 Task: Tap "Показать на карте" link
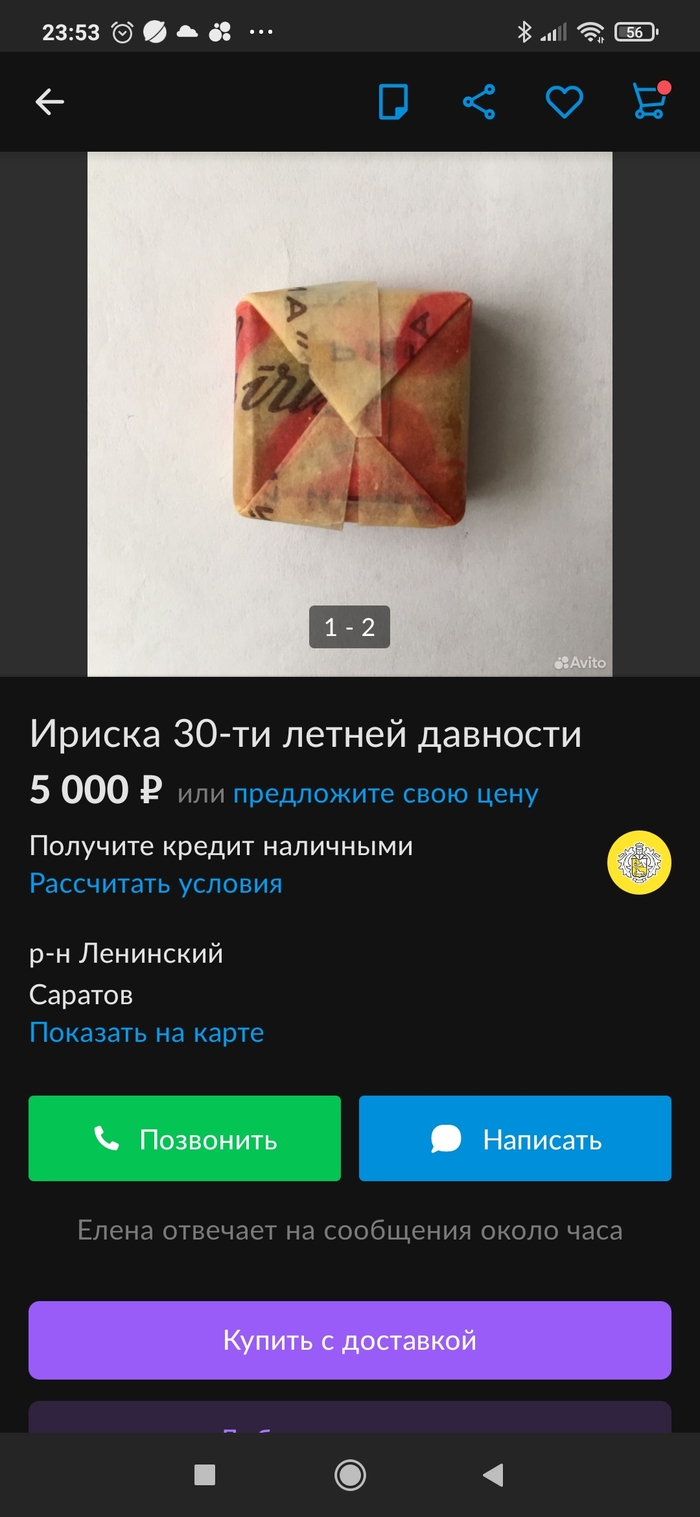point(147,1032)
